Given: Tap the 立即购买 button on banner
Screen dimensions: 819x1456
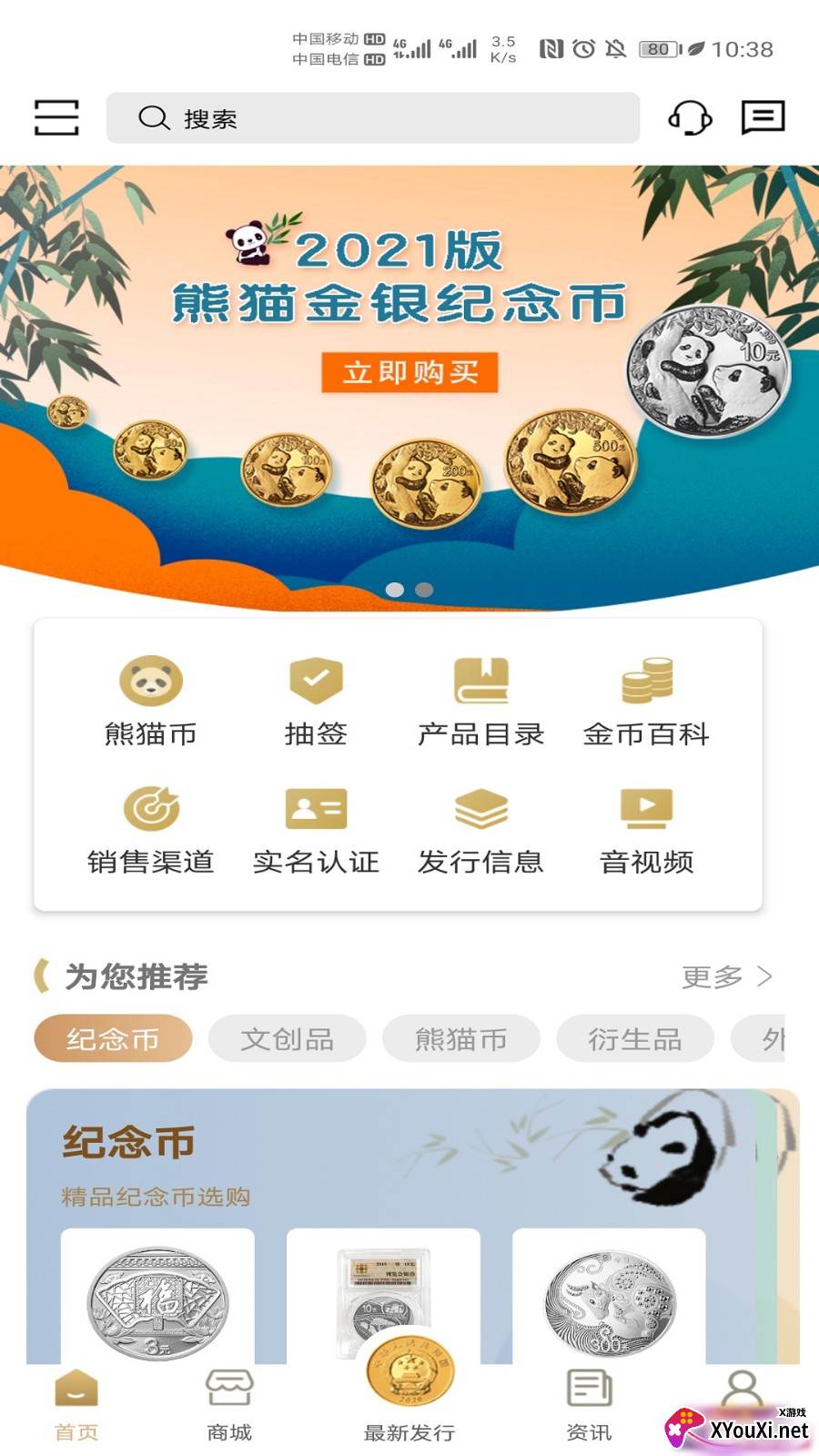Looking at the screenshot, I should point(409,372).
